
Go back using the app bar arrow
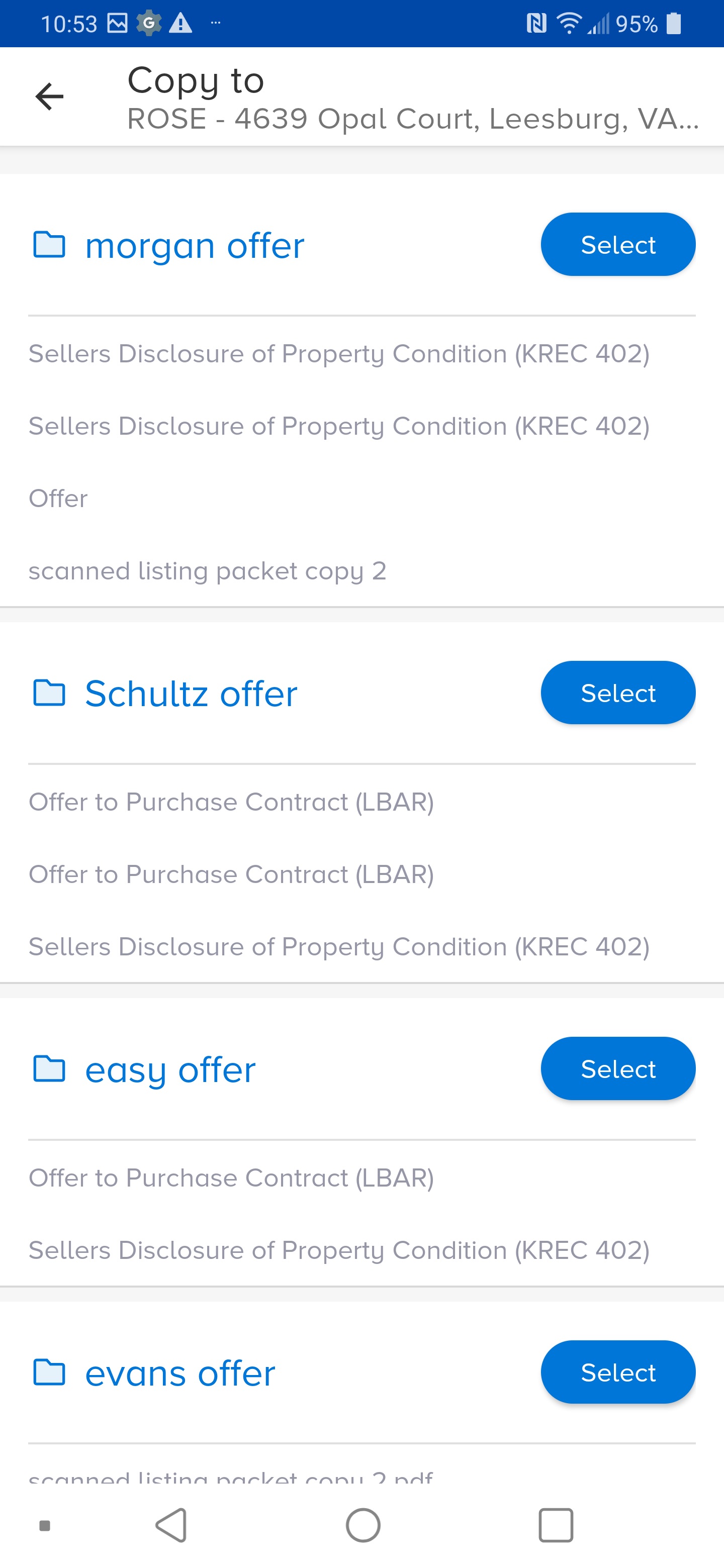(49, 96)
